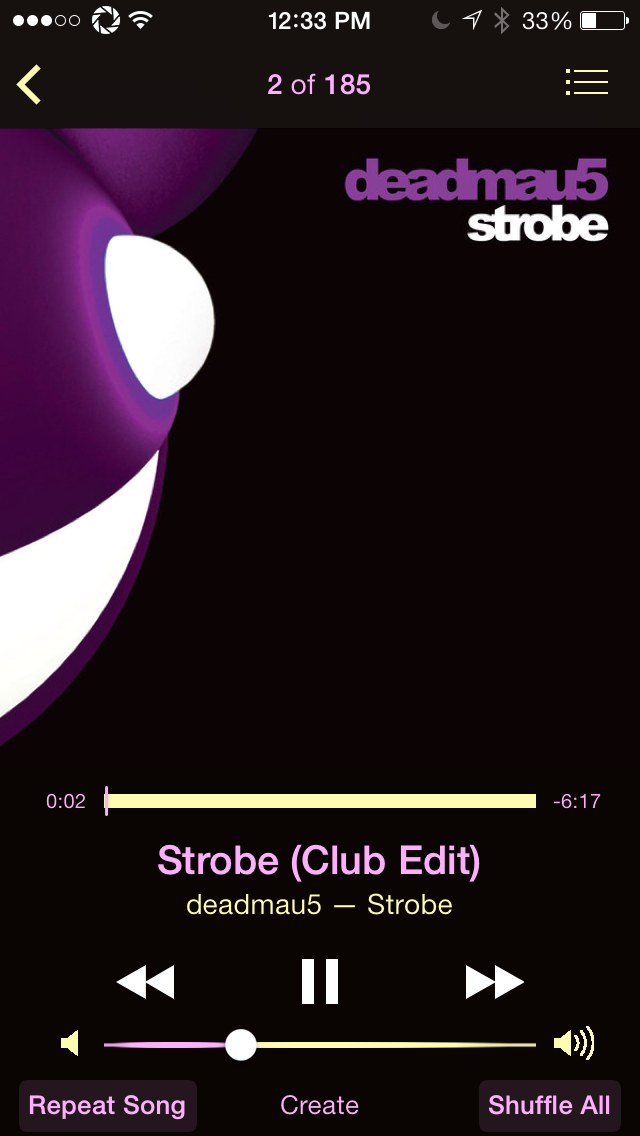Skip to the next track

pyautogui.click(x=494, y=982)
